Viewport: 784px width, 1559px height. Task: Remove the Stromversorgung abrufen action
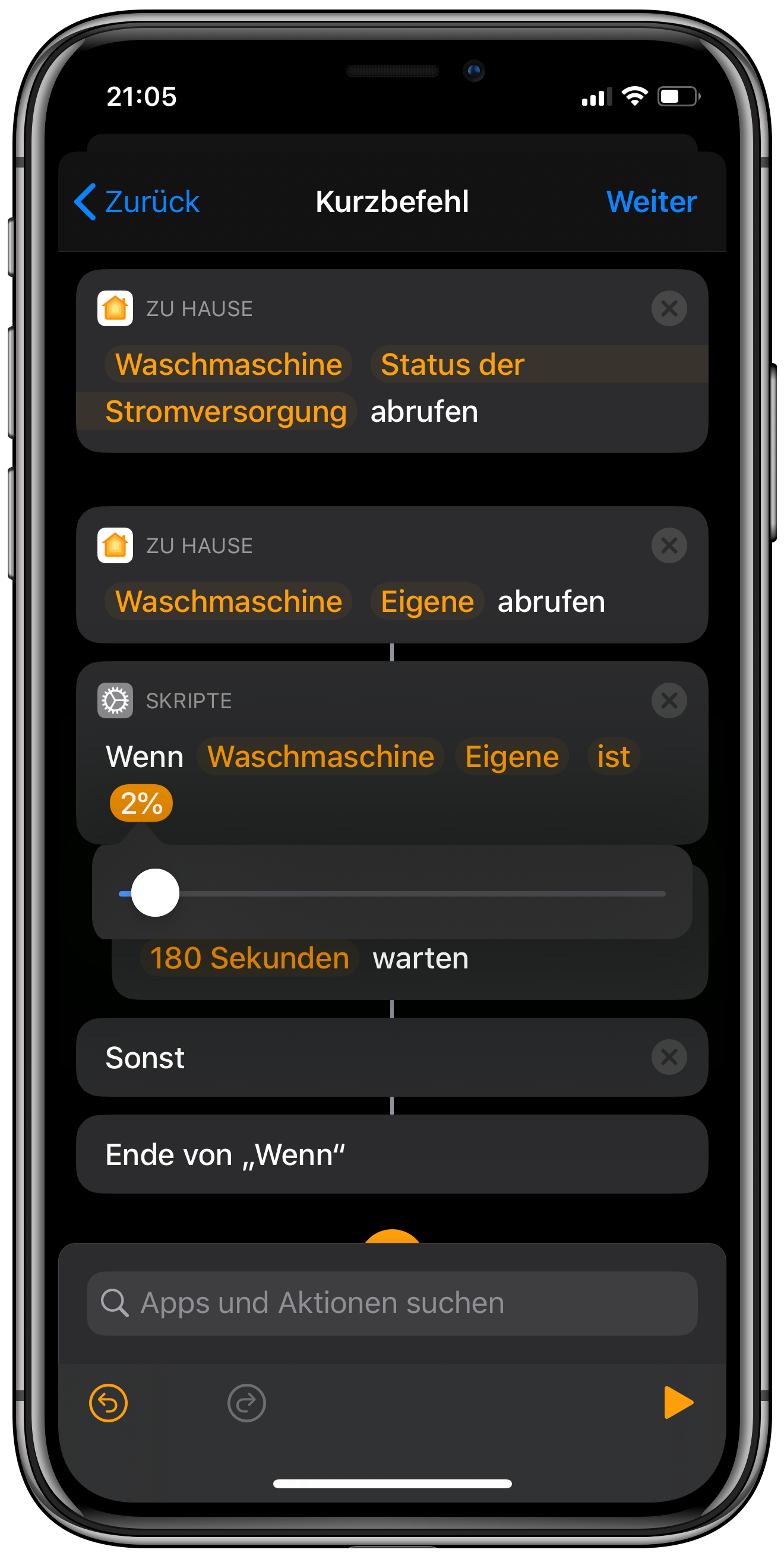(668, 309)
